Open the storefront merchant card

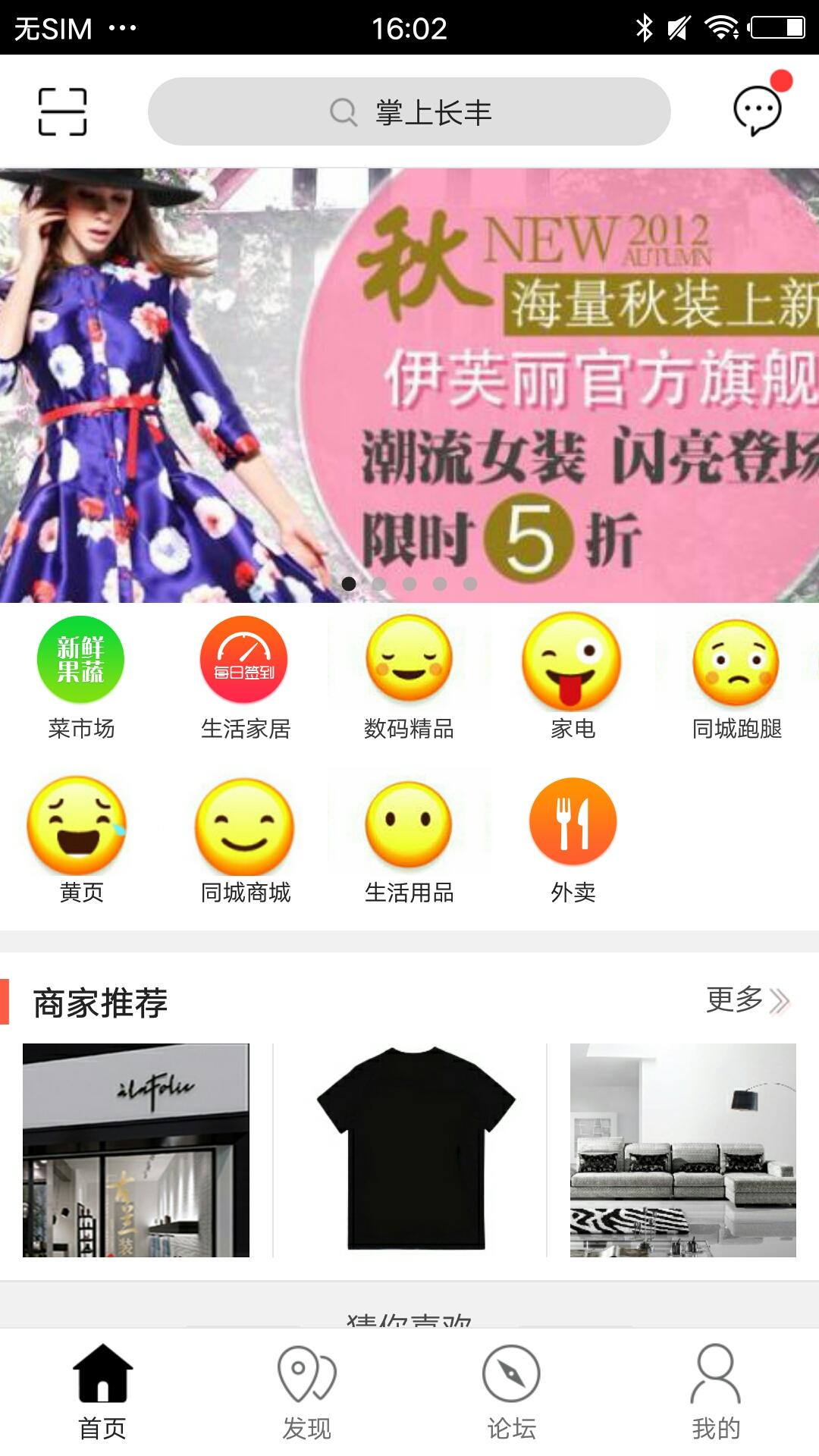136,1150
